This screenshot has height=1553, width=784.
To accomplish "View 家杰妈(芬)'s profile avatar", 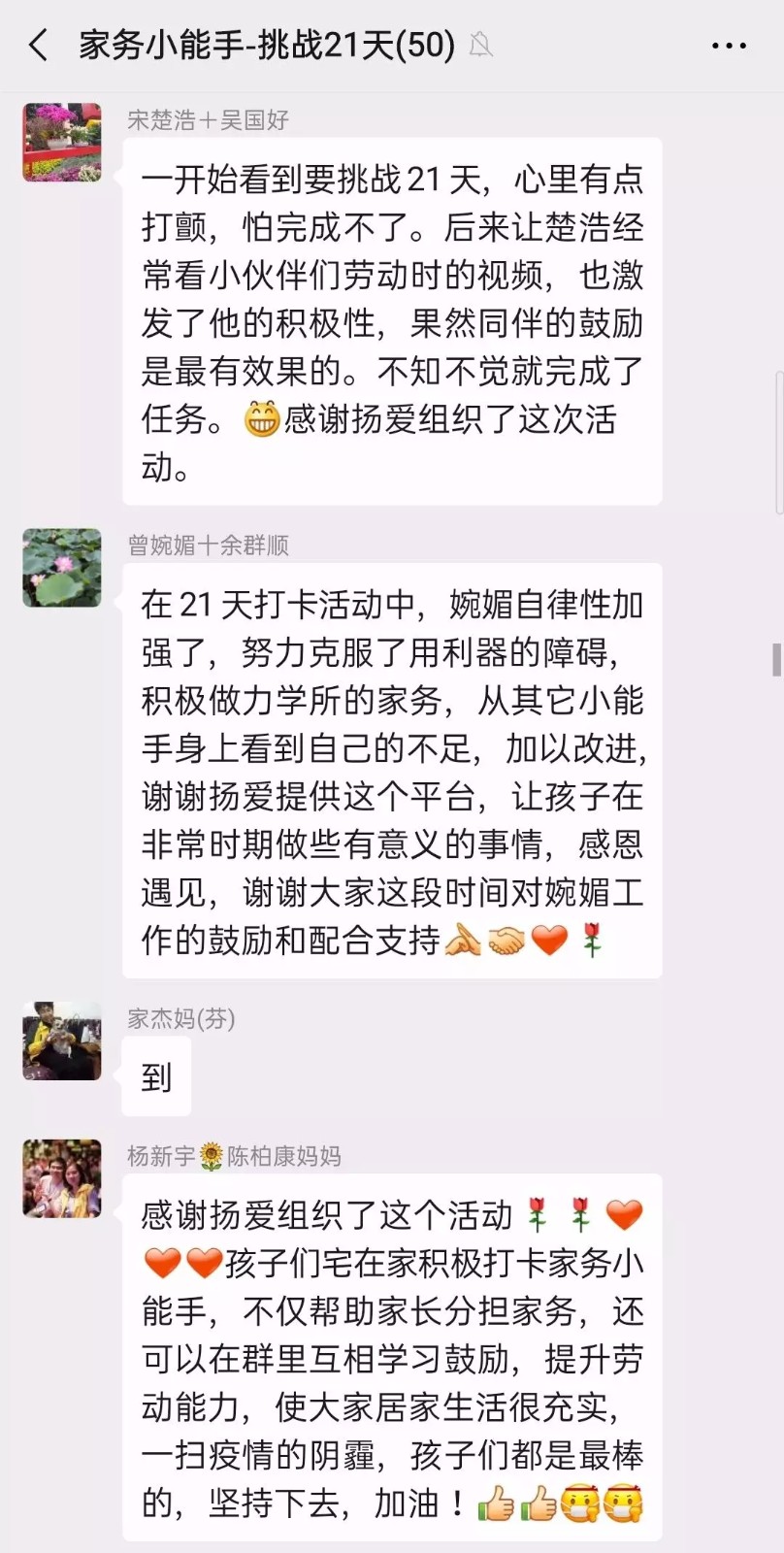I will click(x=62, y=1041).
